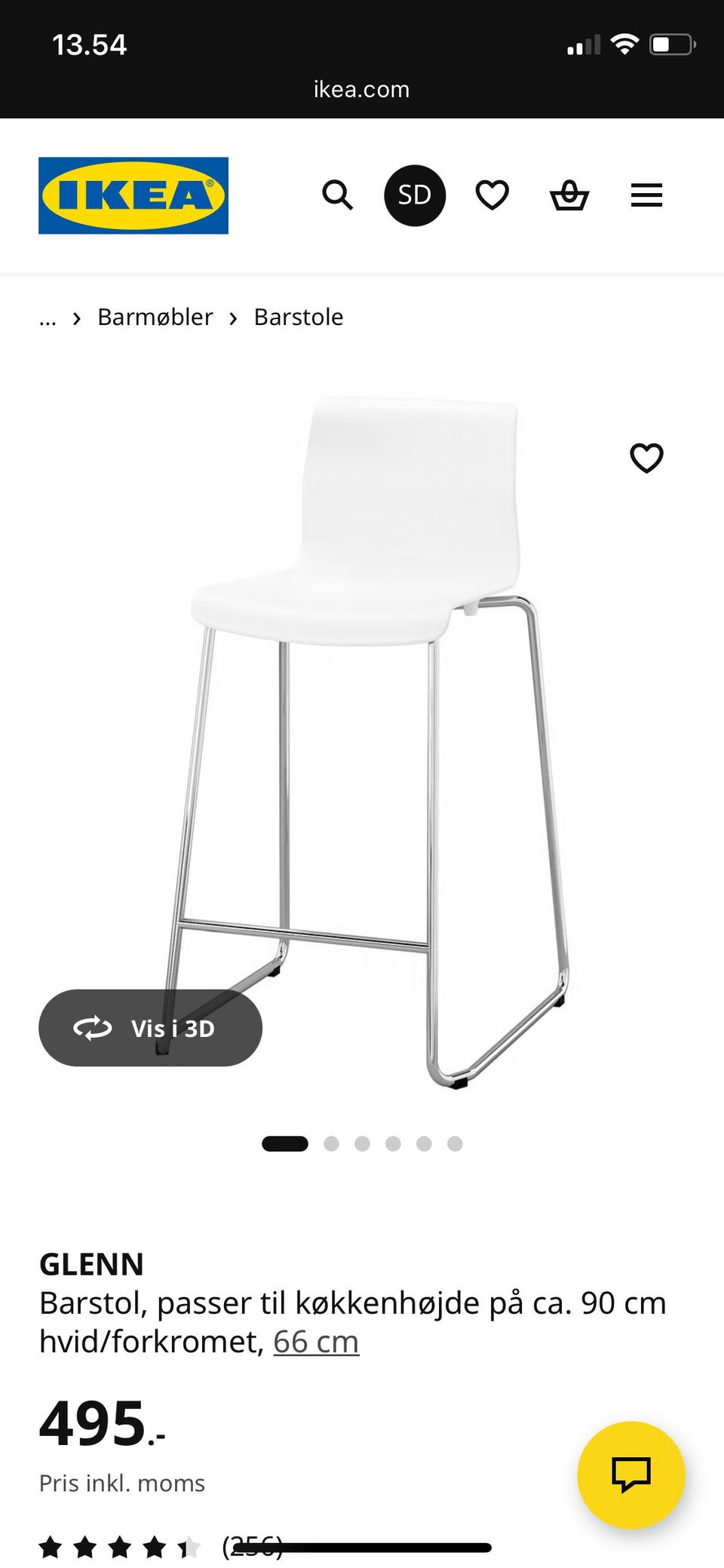Select the 66 cm size link
The height and width of the screenshot is (1568, 724).
coord(316,1342)
